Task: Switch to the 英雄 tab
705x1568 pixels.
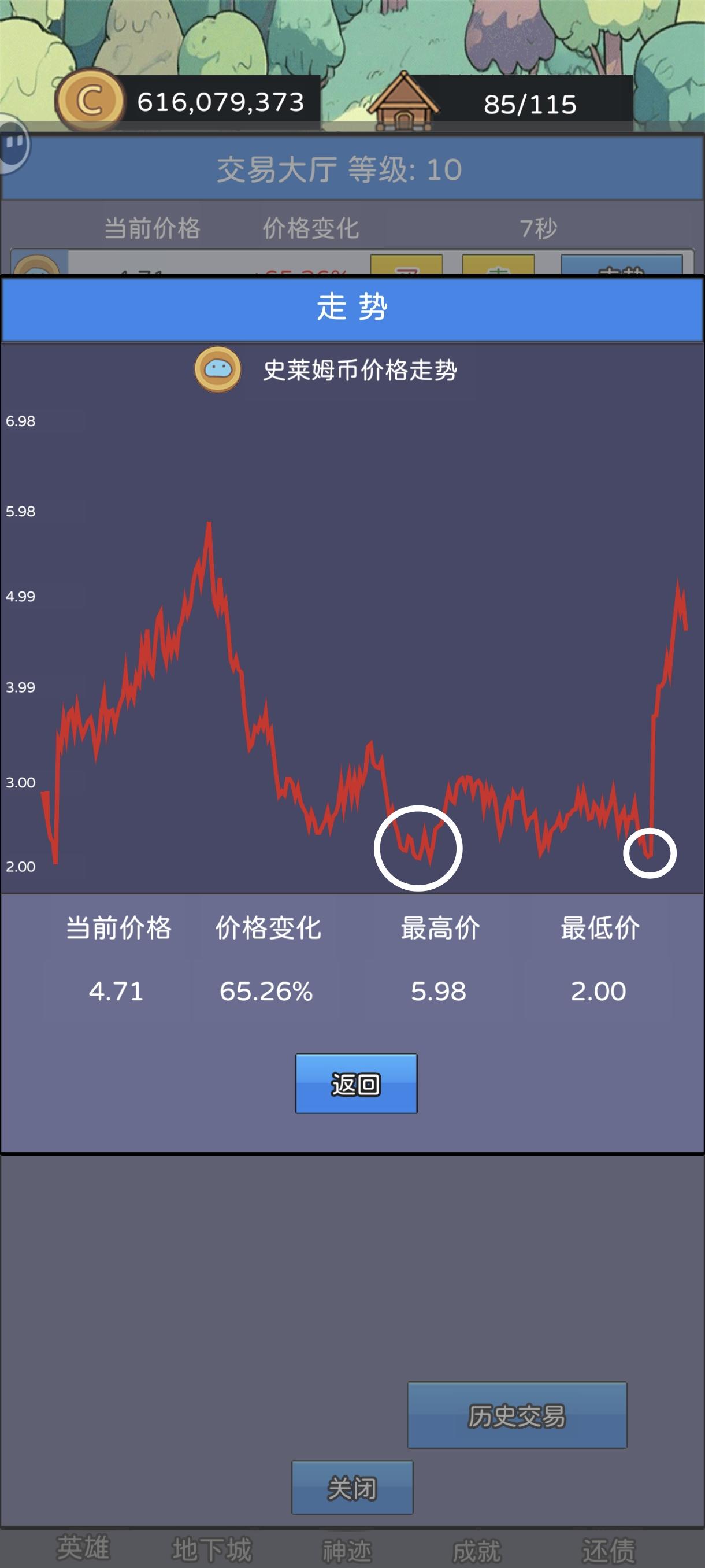Action: (83, 1548)
